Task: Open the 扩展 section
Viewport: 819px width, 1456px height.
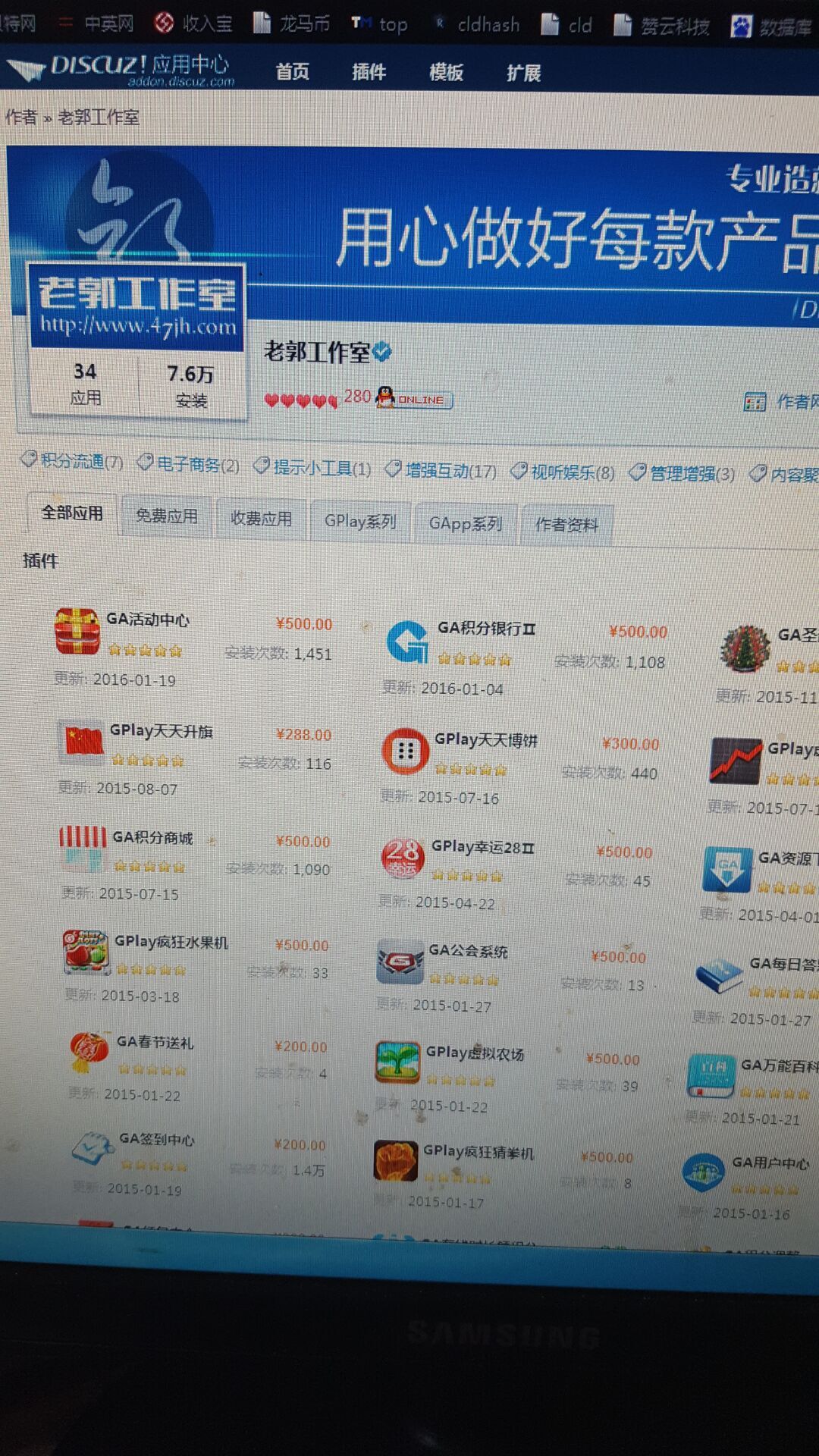Action: click(523, 73)
